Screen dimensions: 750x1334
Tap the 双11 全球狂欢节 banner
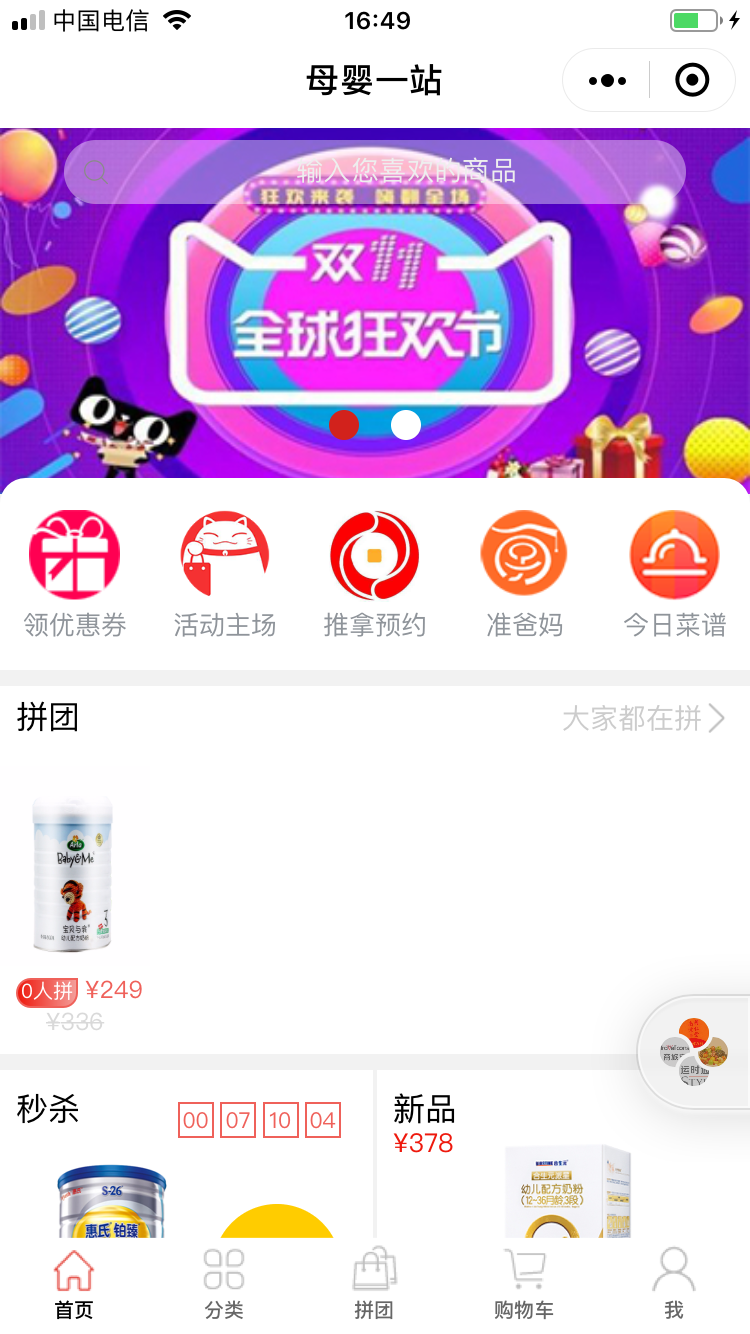click(x=375, y=300)
